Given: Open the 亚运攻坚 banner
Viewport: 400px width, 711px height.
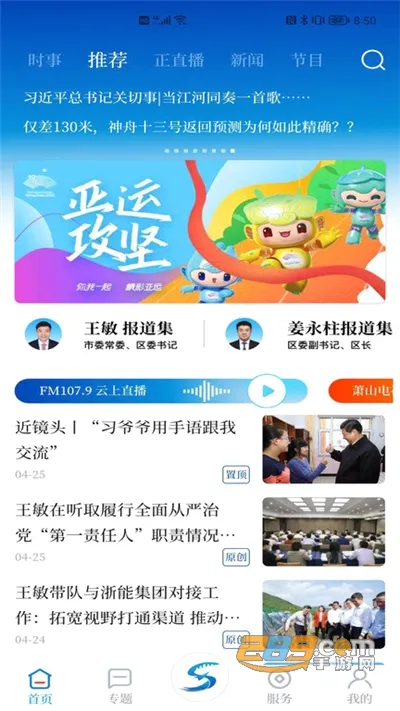Looking at the screenshot, I should (200, 231).
